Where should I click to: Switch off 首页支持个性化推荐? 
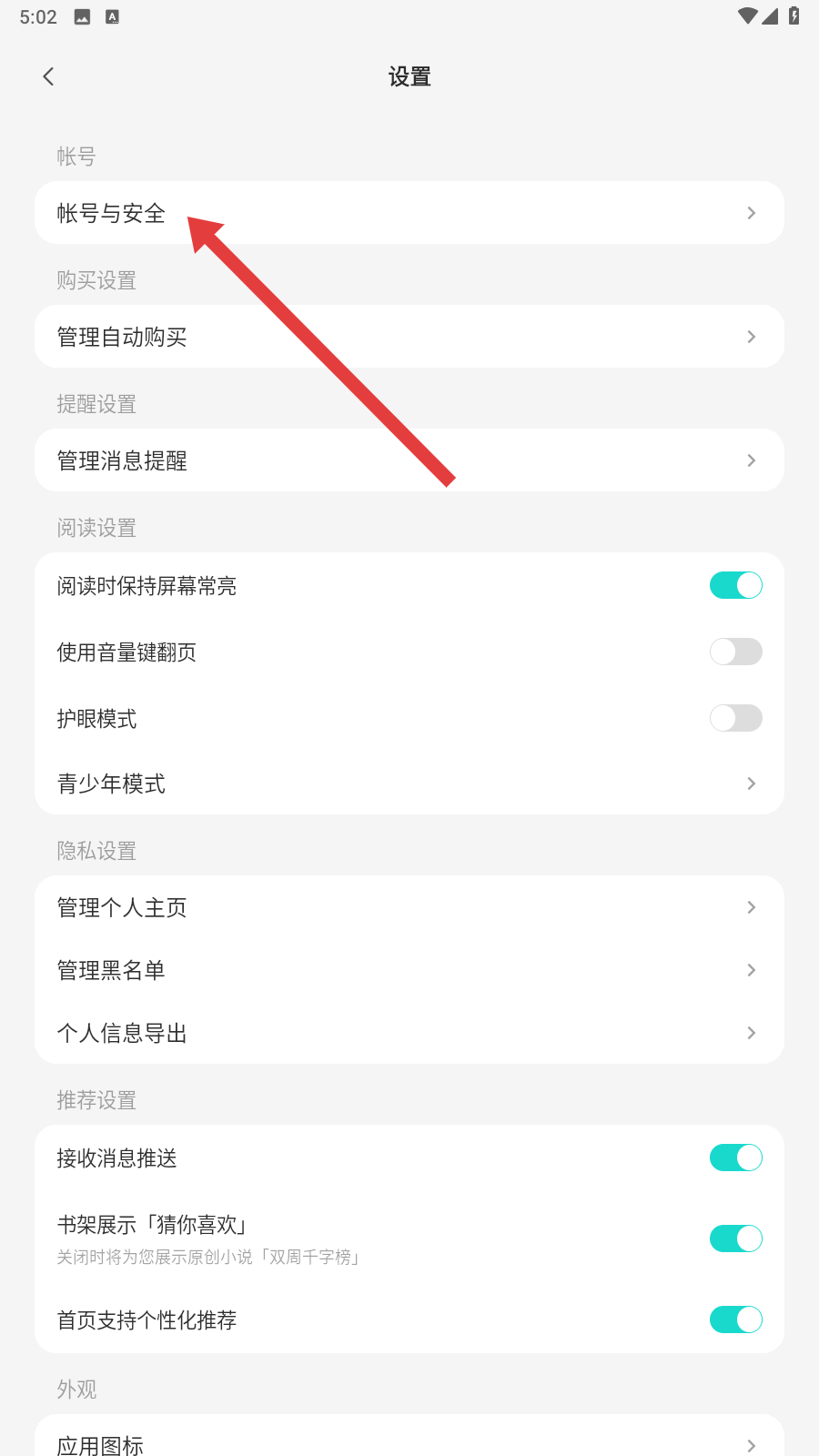735,1319
